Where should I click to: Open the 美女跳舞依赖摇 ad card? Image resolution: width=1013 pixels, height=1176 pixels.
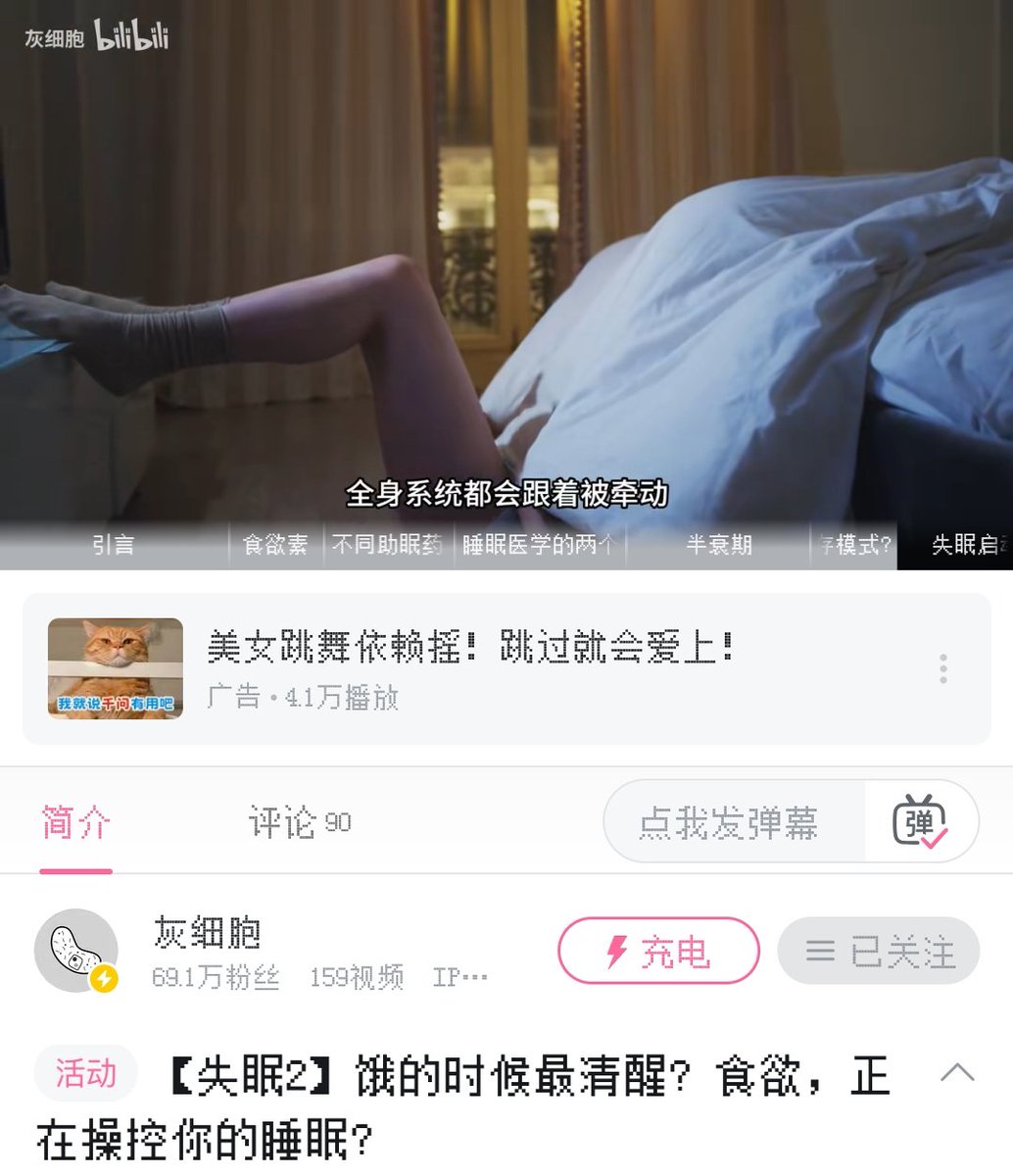470,668
